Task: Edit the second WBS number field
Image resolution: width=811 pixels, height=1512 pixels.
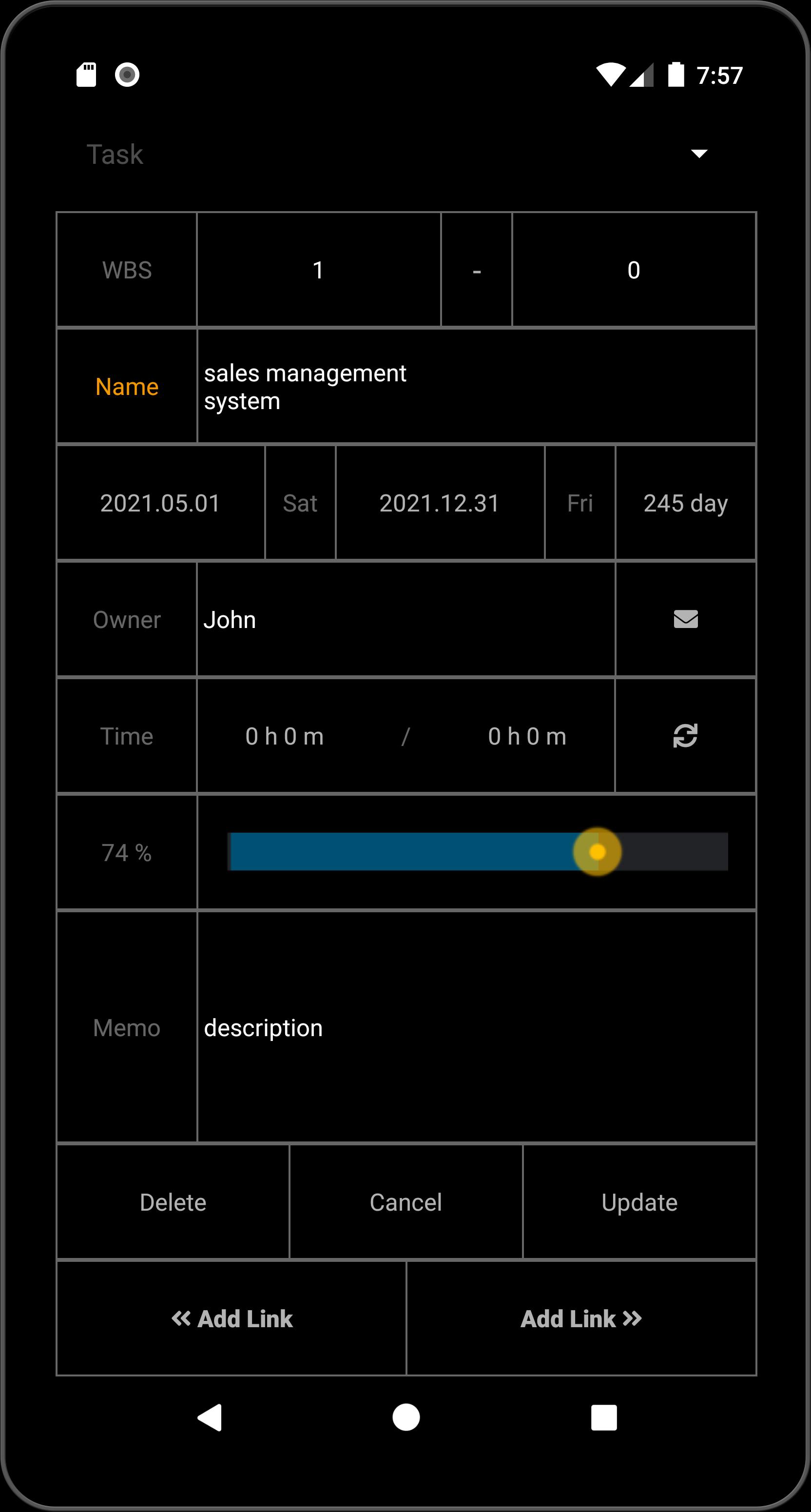Action: coord(633,270)
